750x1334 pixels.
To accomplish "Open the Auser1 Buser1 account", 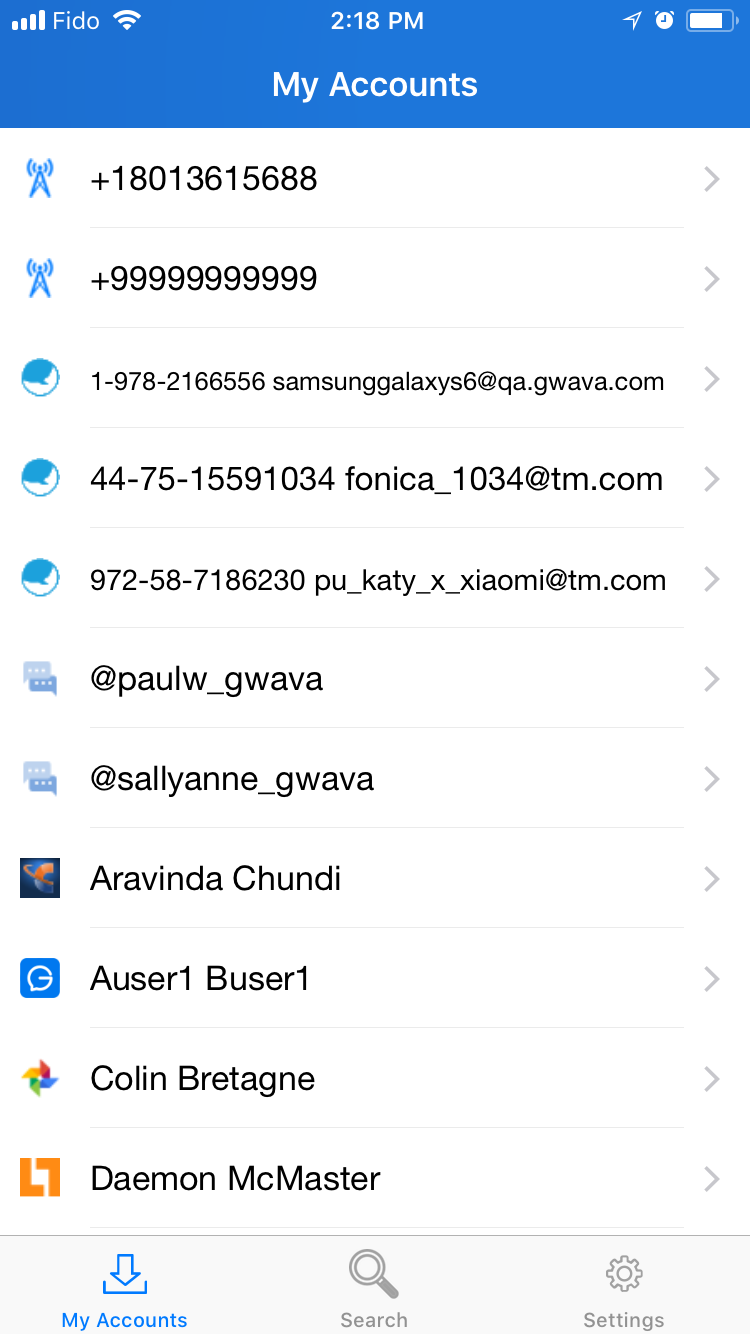I will [x=375, y=979].
